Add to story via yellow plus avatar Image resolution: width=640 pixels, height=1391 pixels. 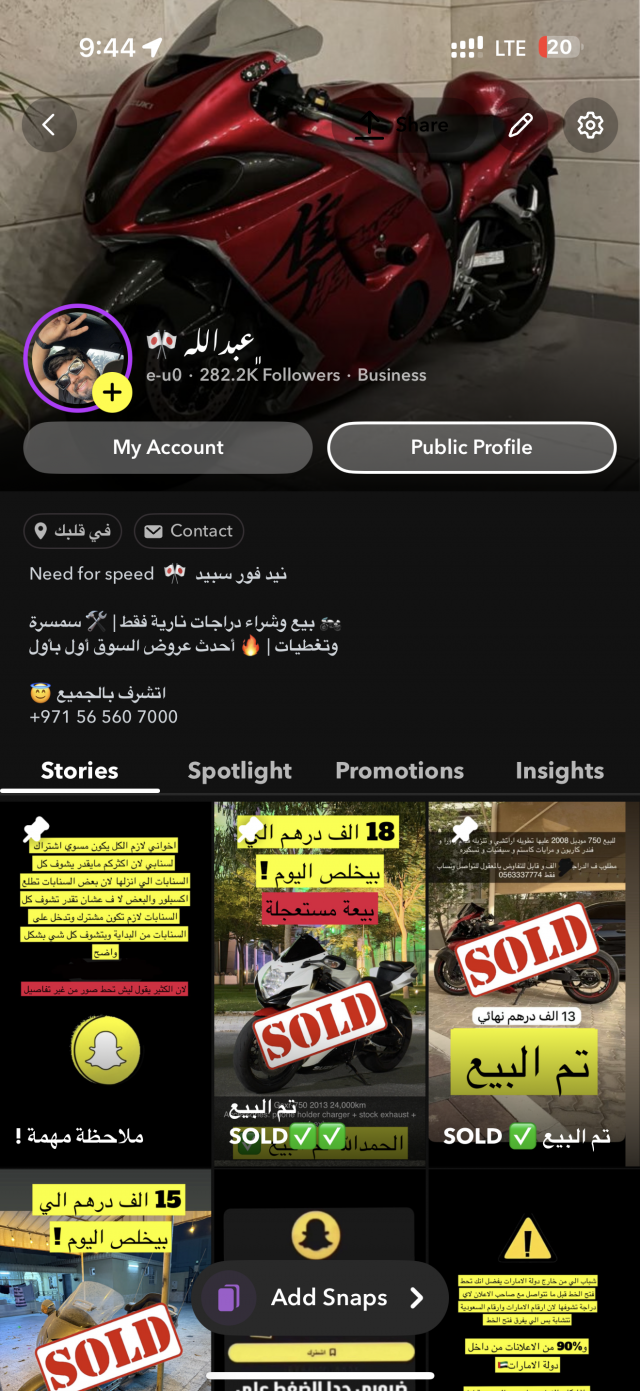point(111,393)
